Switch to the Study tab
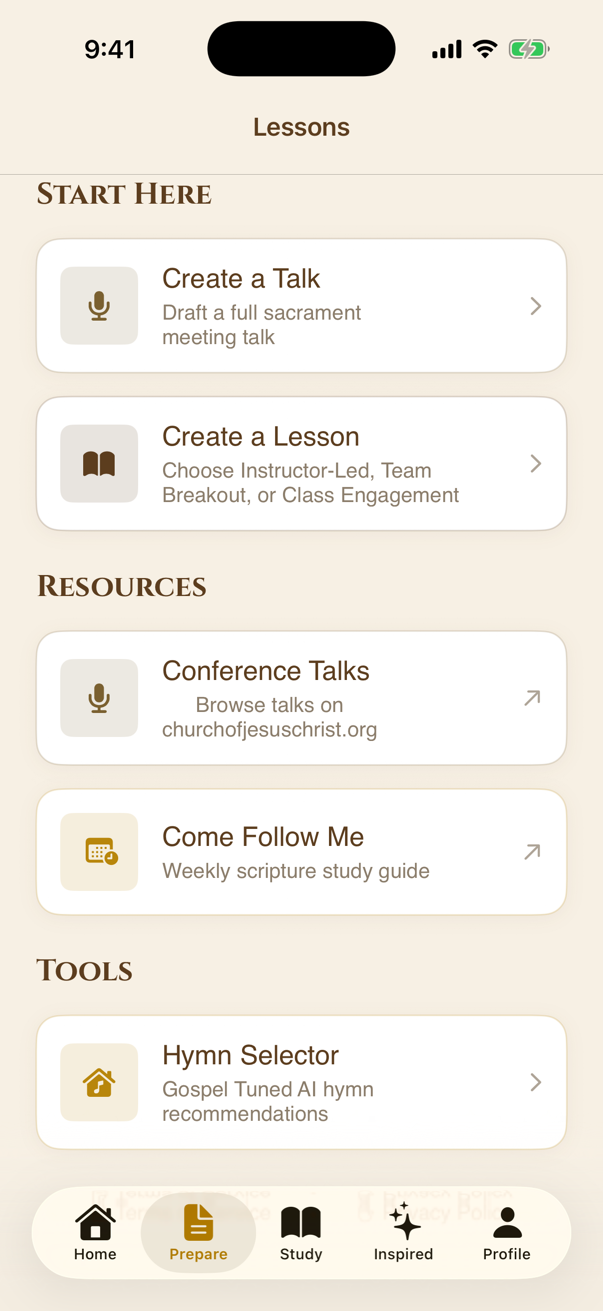This screenshot has height=1311, width=603. [x=301, y=1232]
